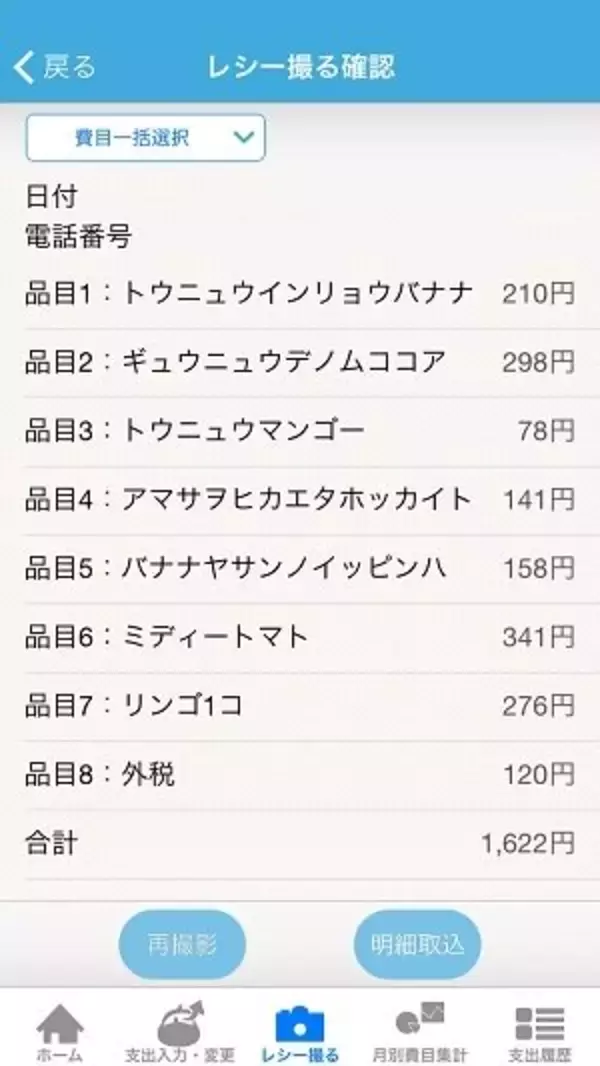Import details with 明細取込 button
The height and width of the screenshot is (1066, 600).
[x=418, y=944]
